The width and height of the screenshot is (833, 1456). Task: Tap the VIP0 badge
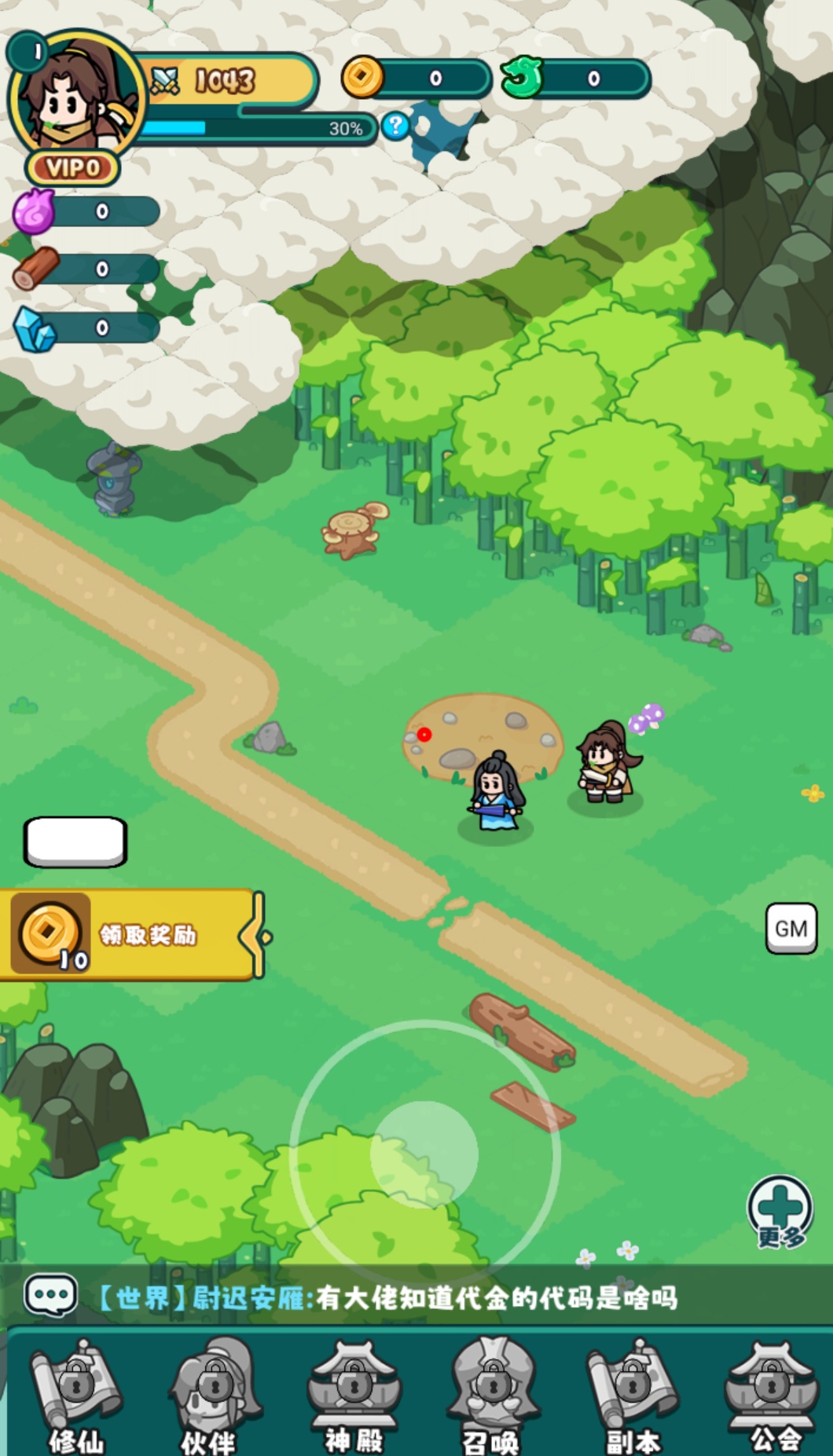pos(72,167)
